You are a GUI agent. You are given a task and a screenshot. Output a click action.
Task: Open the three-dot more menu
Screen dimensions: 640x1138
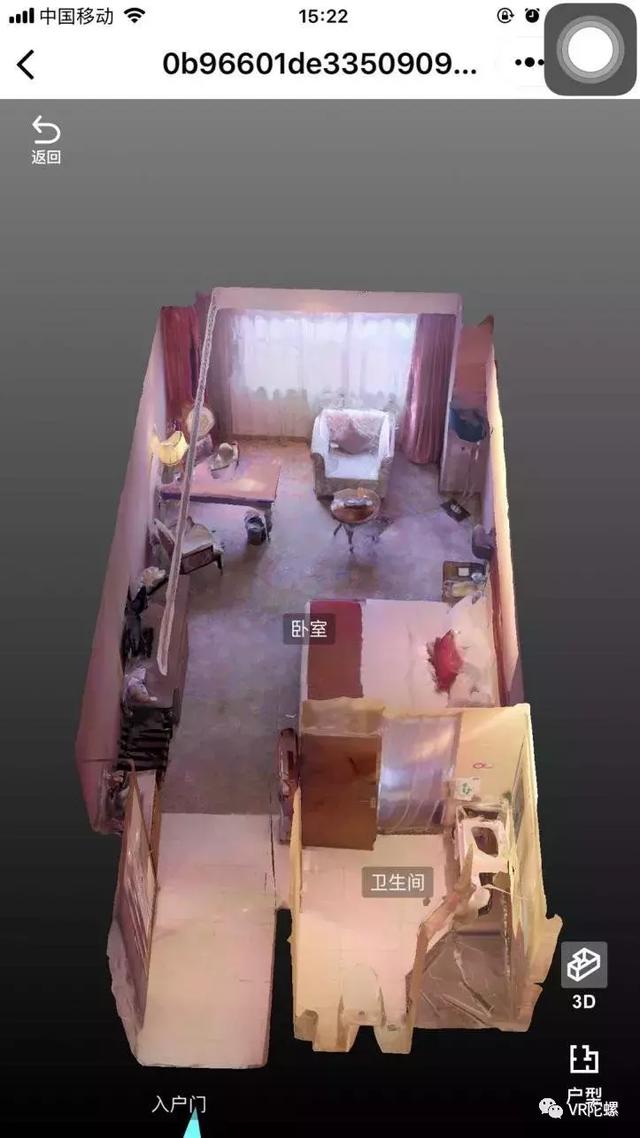tap(528, 63)
